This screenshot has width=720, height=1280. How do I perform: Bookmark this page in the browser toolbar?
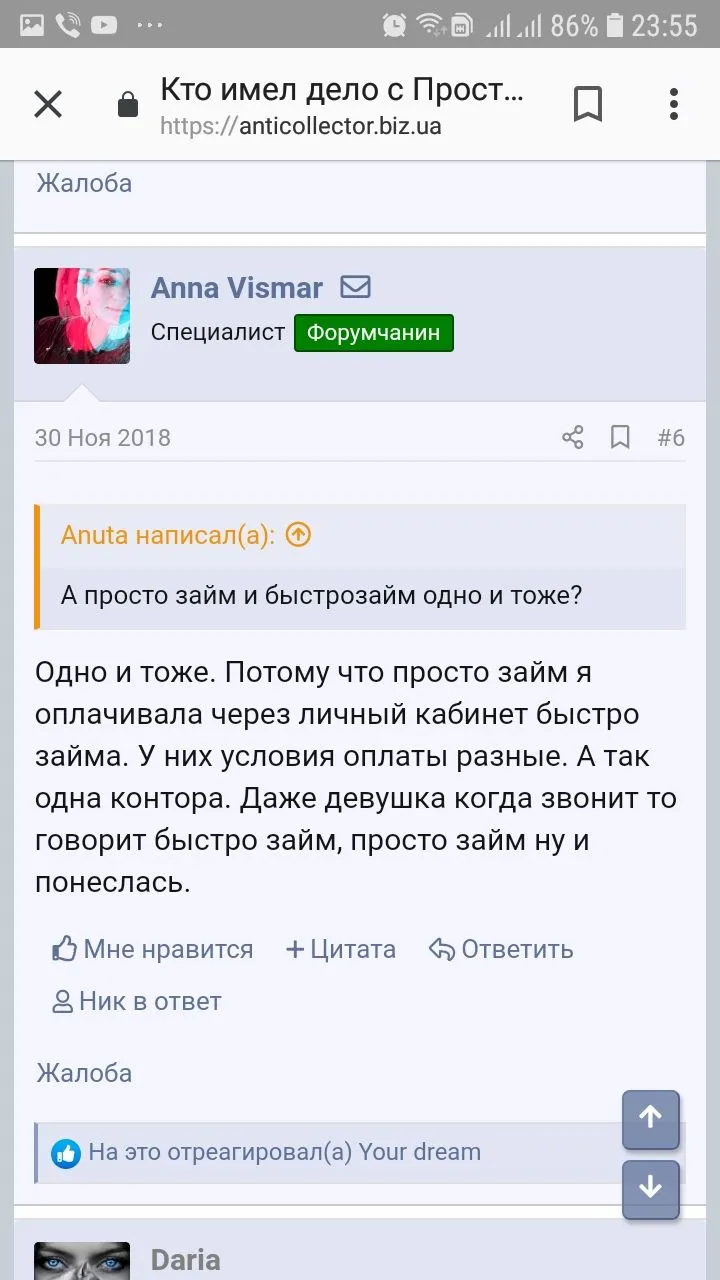587,104
